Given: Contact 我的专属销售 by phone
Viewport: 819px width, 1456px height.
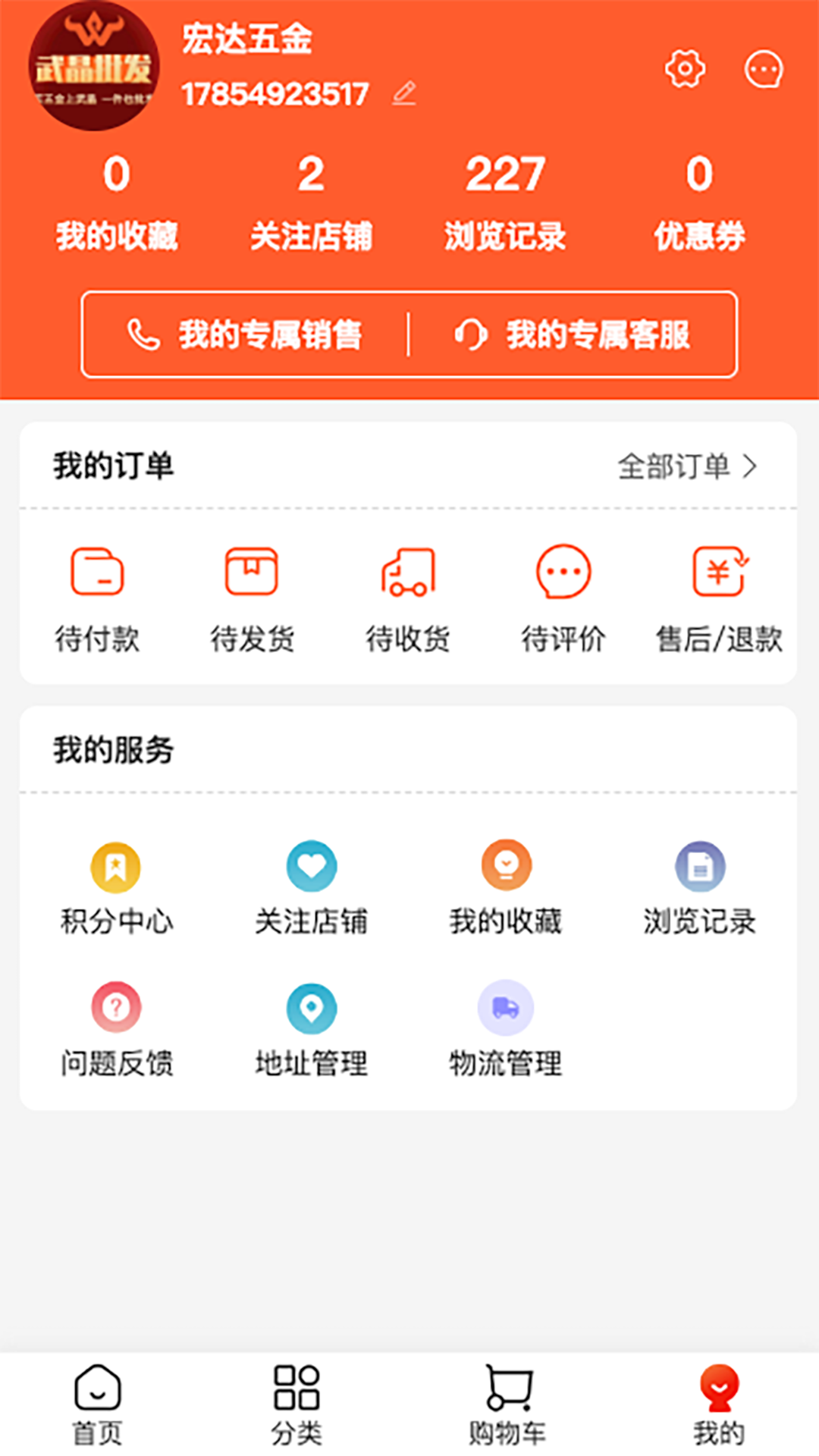Looking at the screenshot, I should pyautogui.click(x=245, y=334).
